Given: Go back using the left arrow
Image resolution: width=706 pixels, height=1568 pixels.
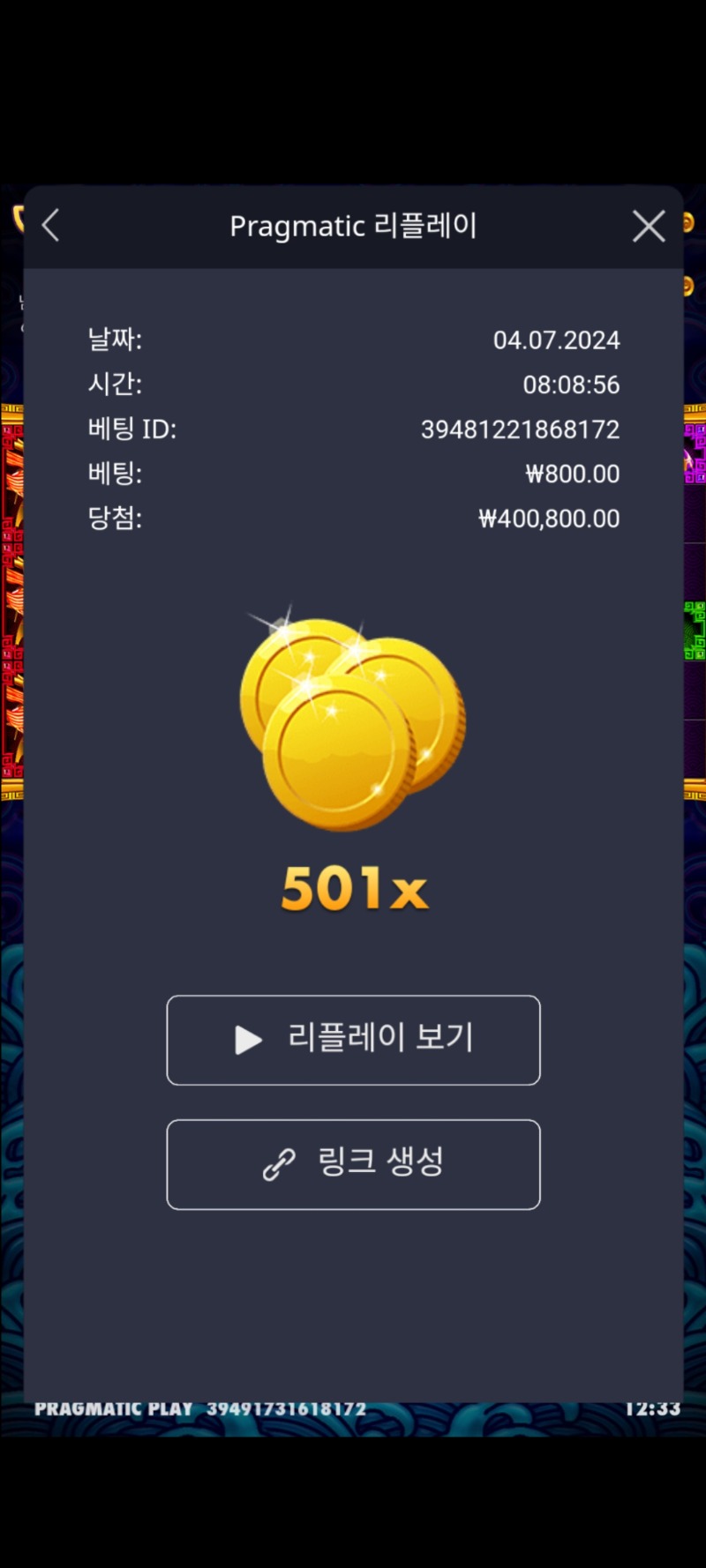Looking at the screenshot, I should tap(51, 226).
